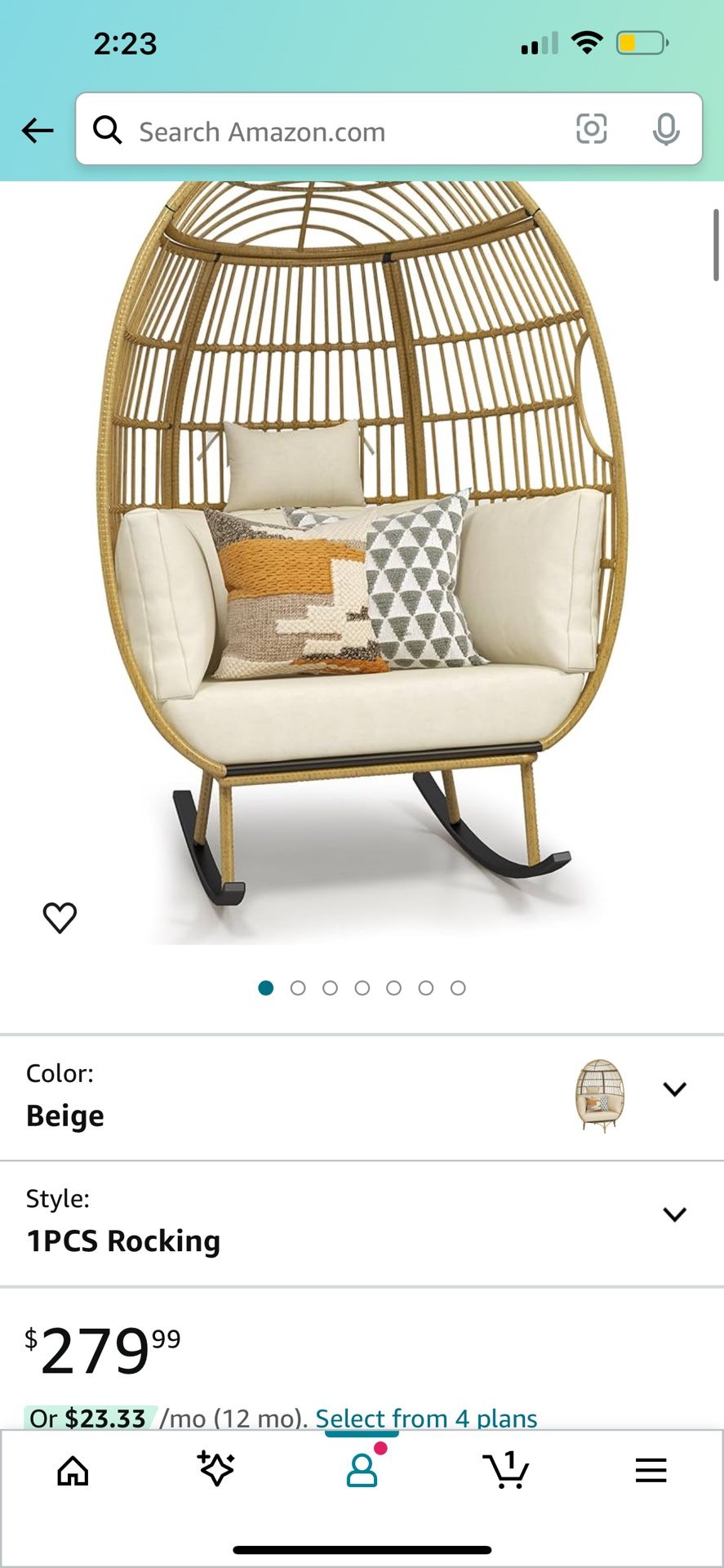Open Select from 4 plans link
Screen dimensions: 724x1568
tap(427, 1419)
